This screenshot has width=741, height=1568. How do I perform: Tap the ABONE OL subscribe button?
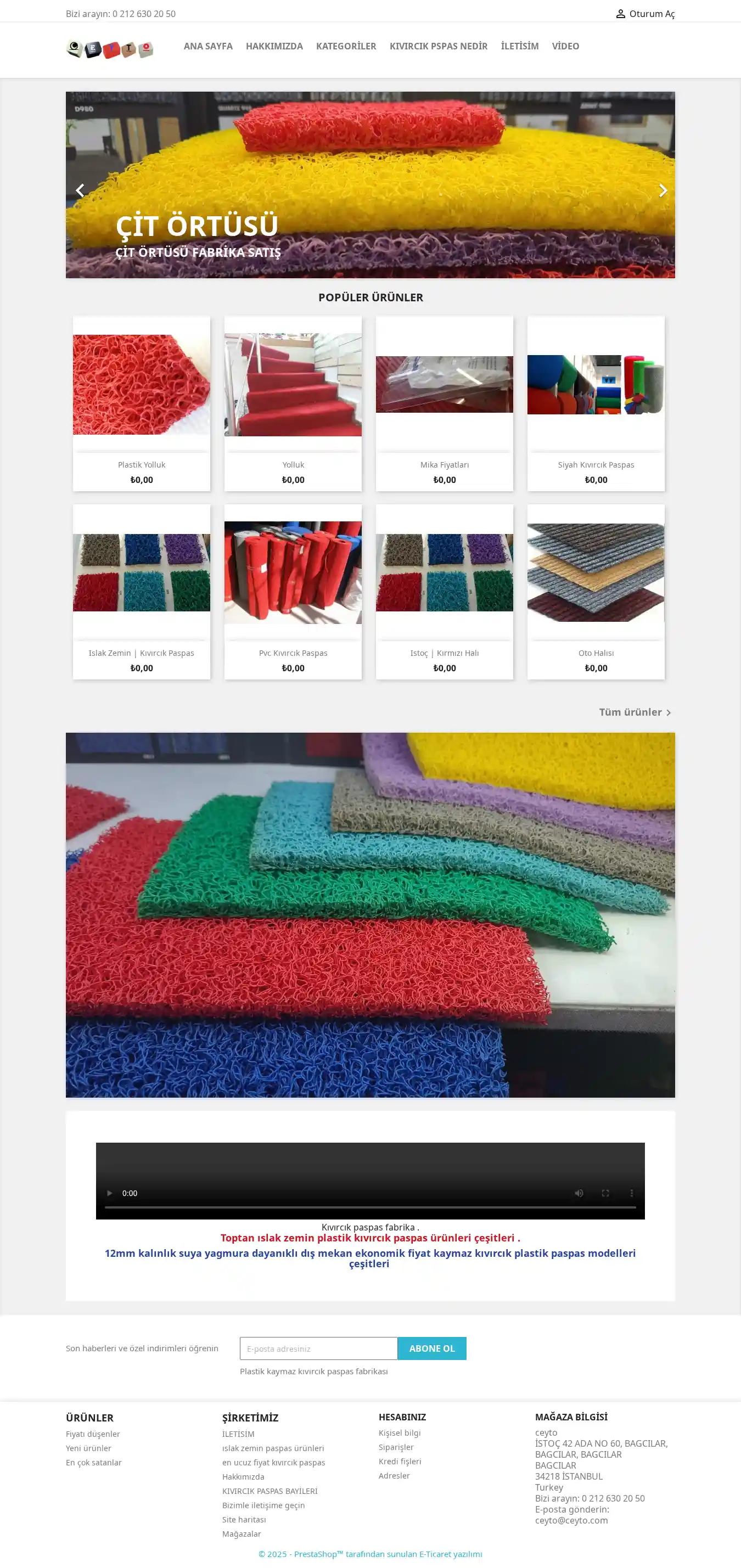click(431, 1348)
